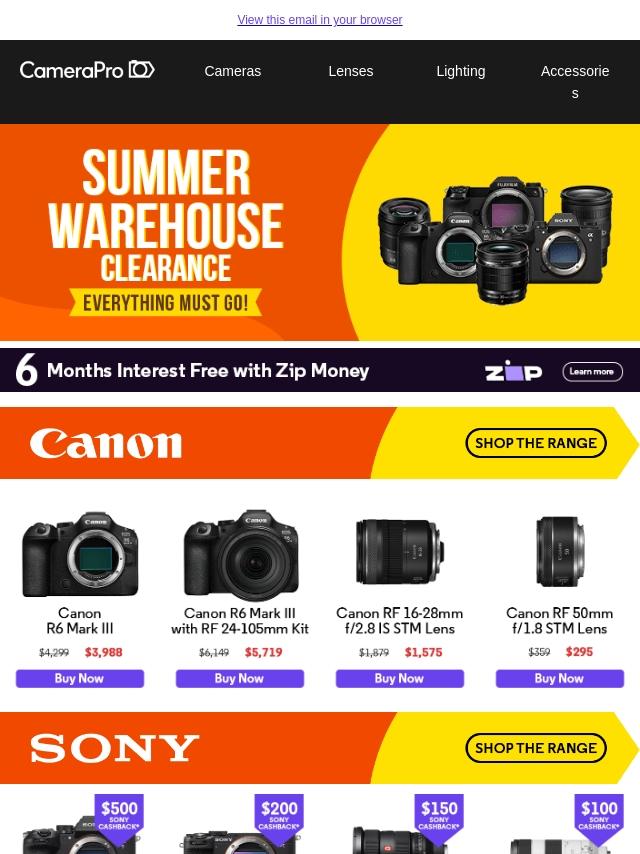Shop the Sony range
640x854 pixels.
(x=535, y=748)
